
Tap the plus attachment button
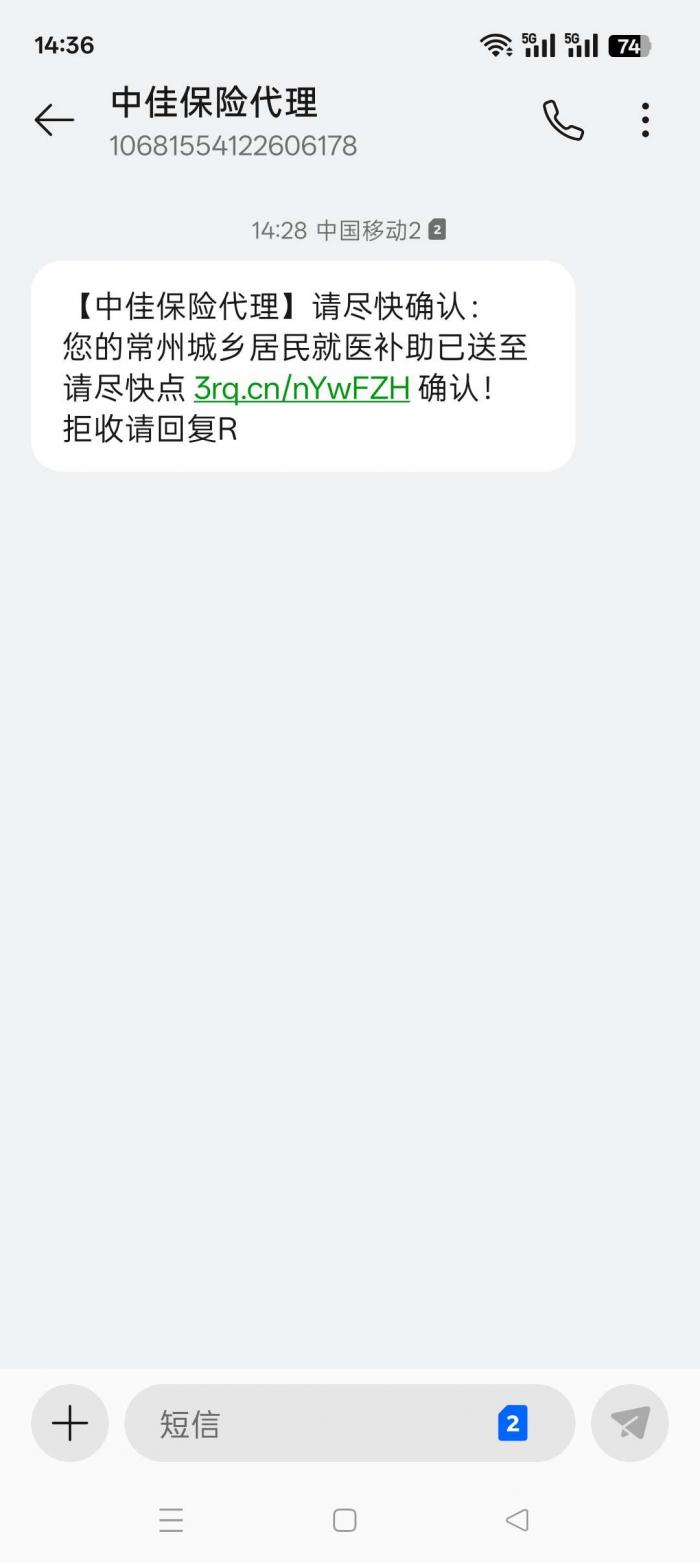pos(70,1423)
